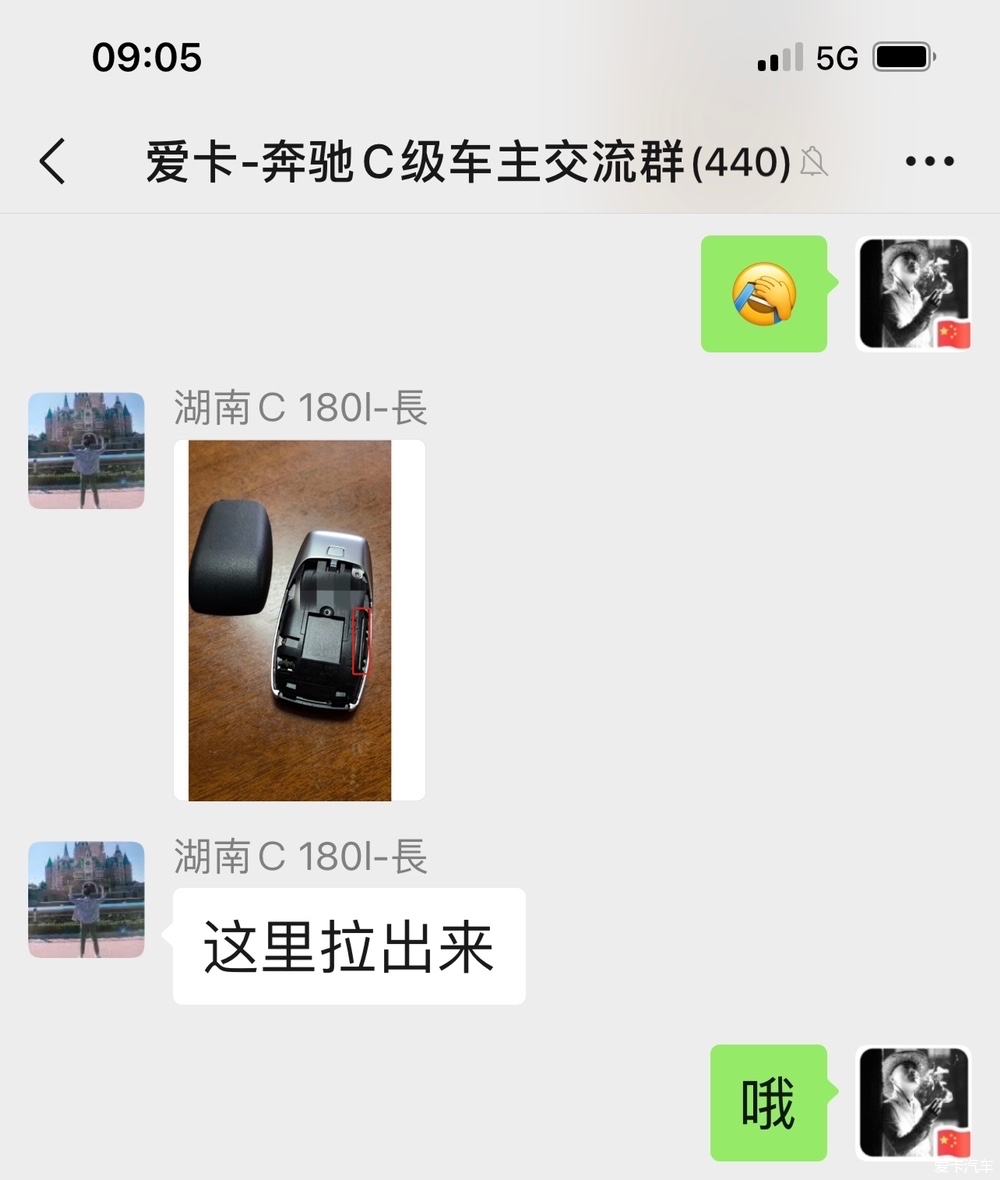Open the castle avatar beside 这里拉出来
Screen dimensions: 1000x1180
(86, 899)
